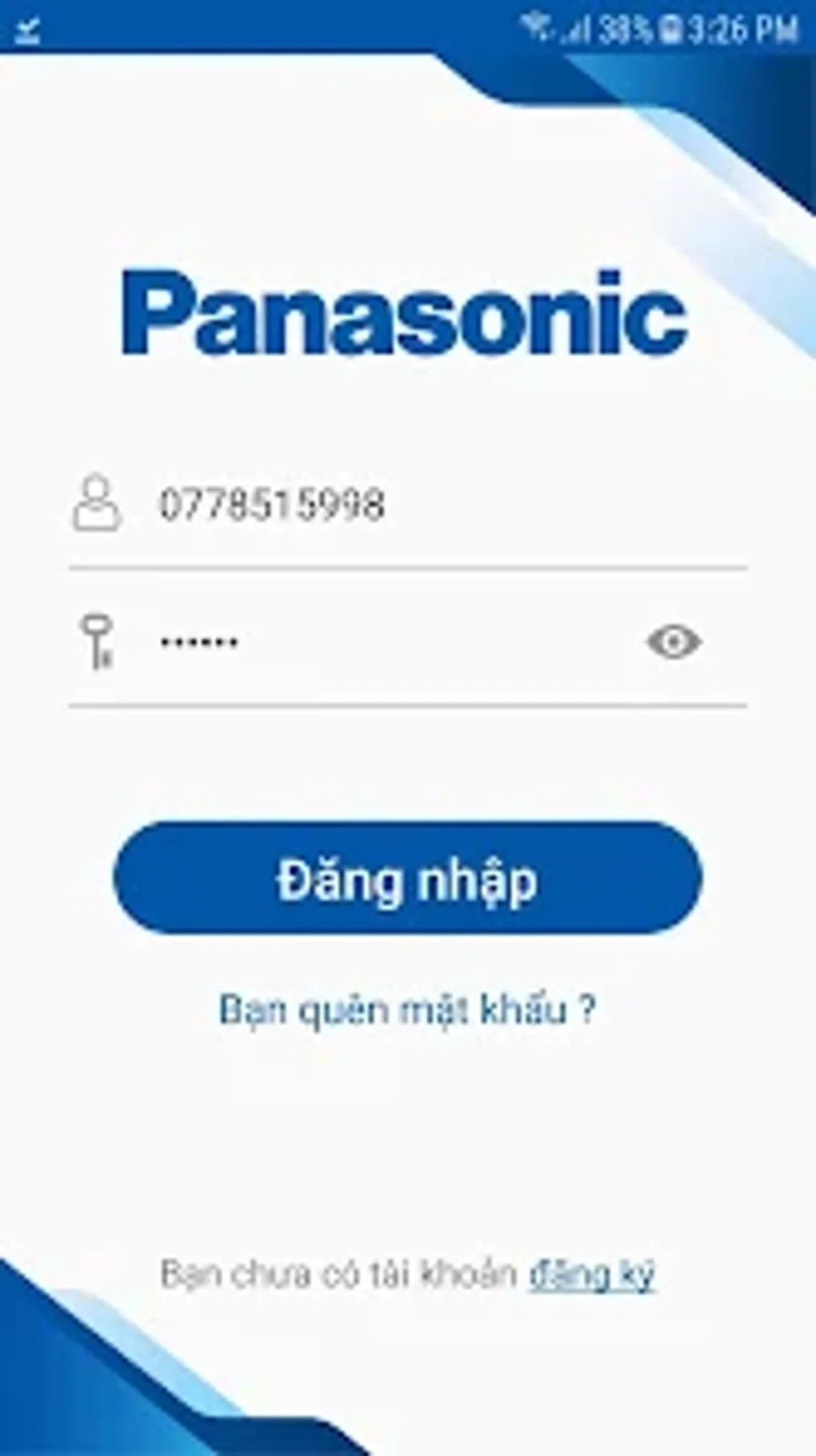Tap the Đăng nhập login button

point(407,878)
